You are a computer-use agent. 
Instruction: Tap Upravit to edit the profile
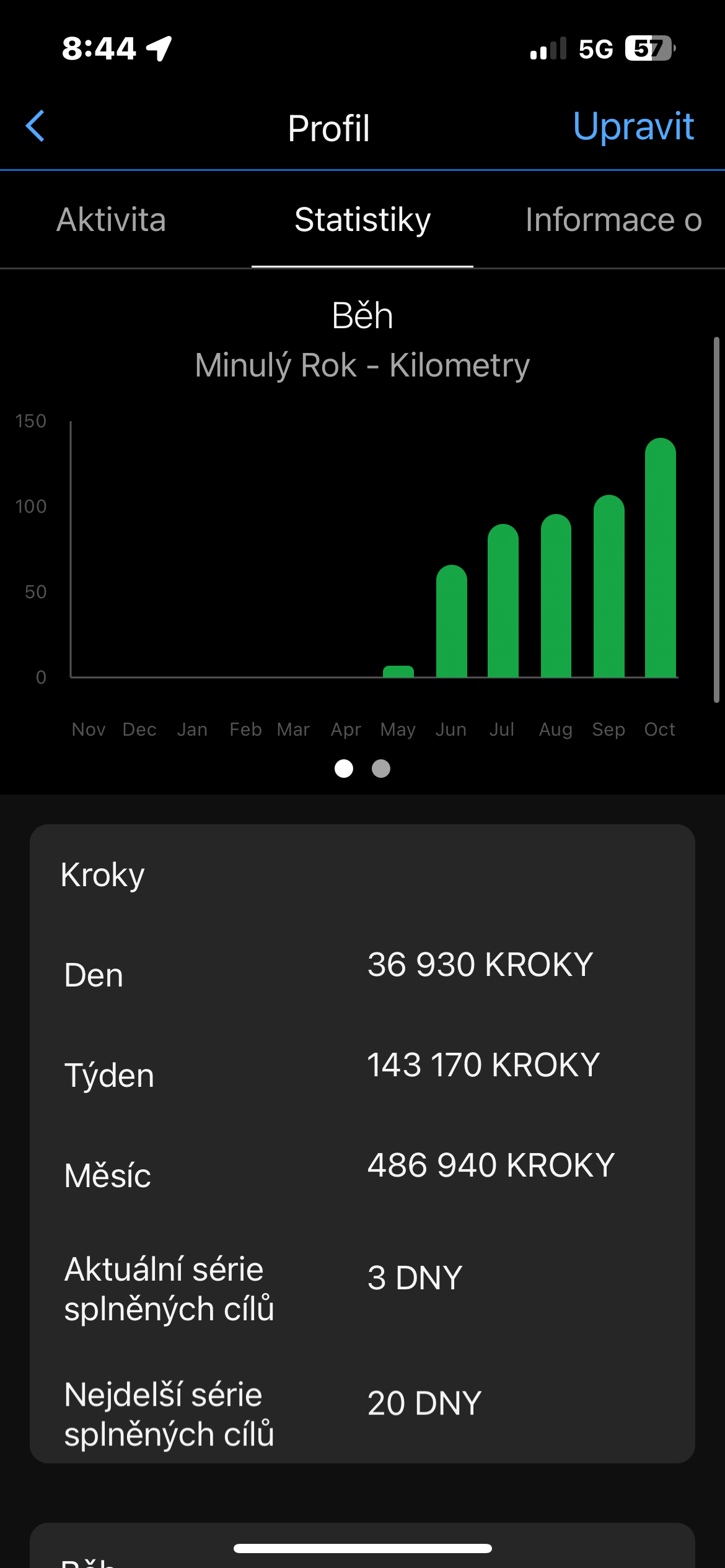pos(633,126)
